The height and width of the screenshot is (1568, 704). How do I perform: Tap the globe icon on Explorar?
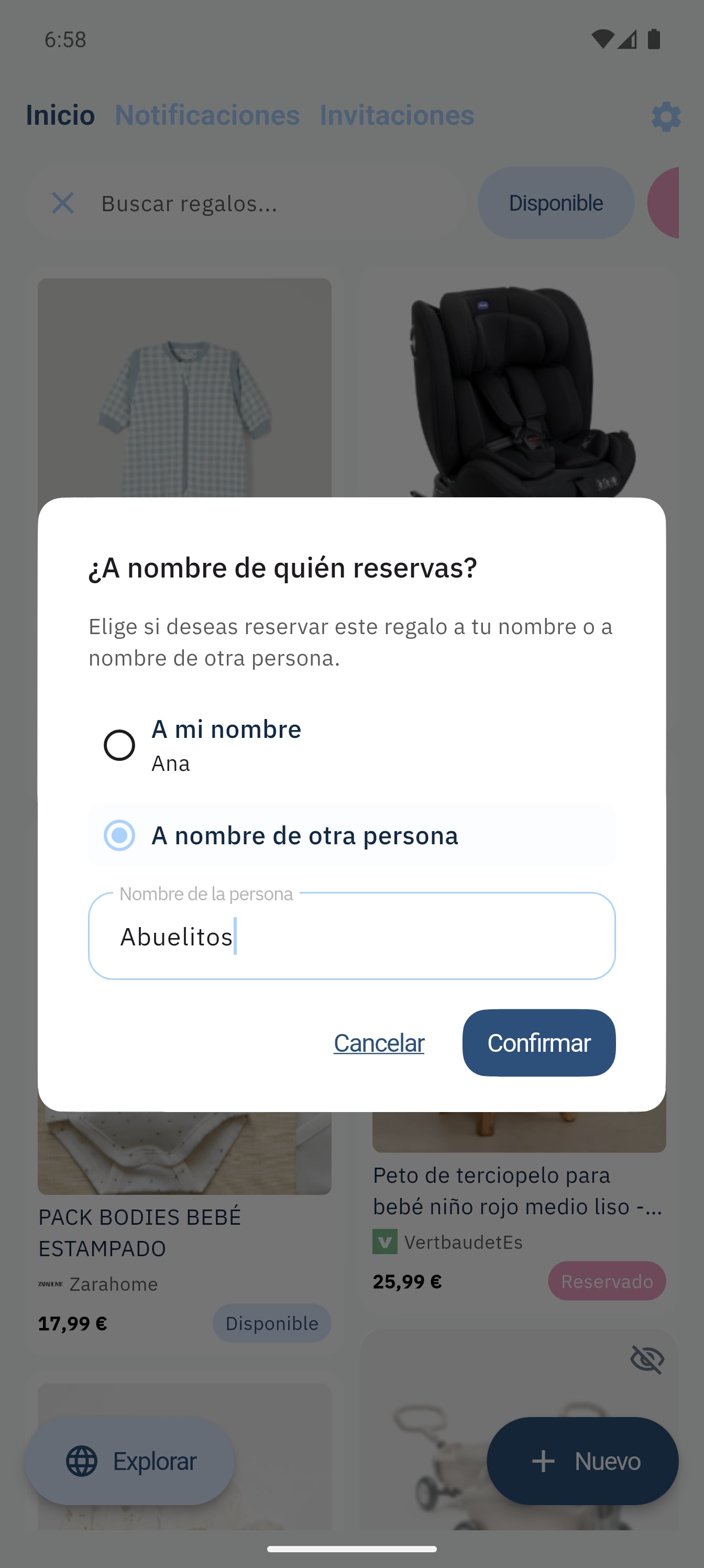click(82, 1461)
